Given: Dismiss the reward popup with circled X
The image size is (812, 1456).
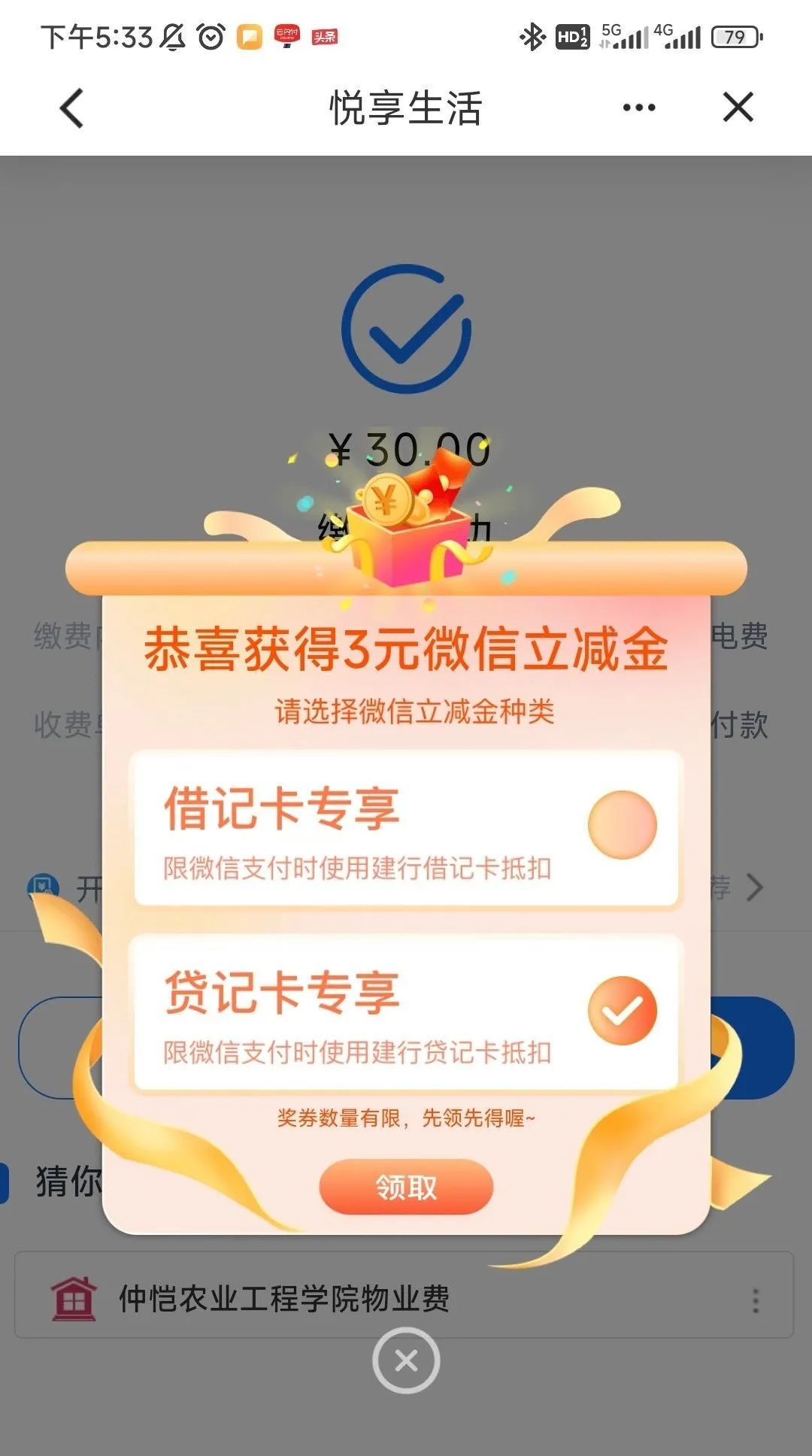Looking at the screenshot, I should 406,1360.
